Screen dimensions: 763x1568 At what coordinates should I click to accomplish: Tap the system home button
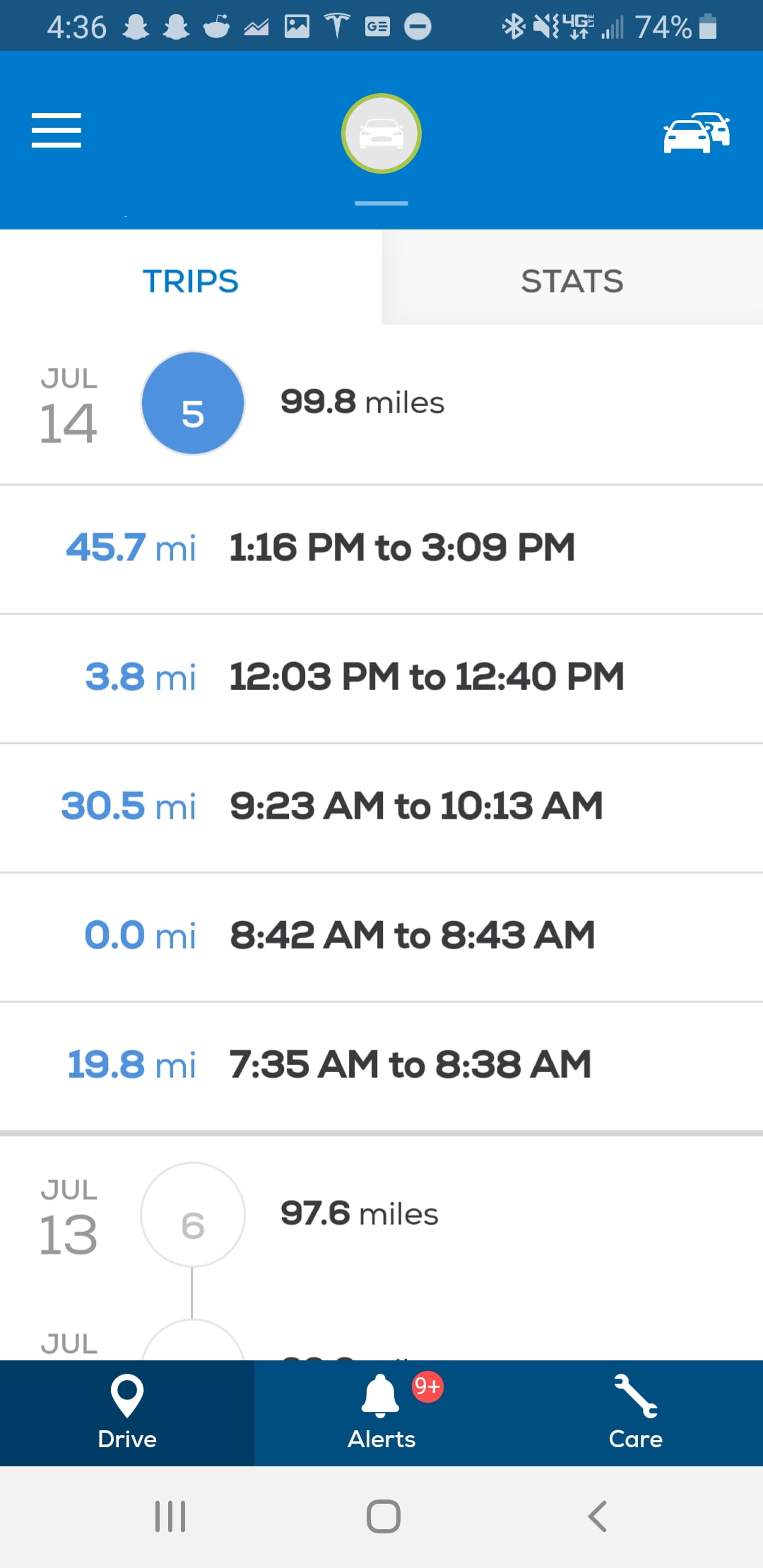(383, 1516)
